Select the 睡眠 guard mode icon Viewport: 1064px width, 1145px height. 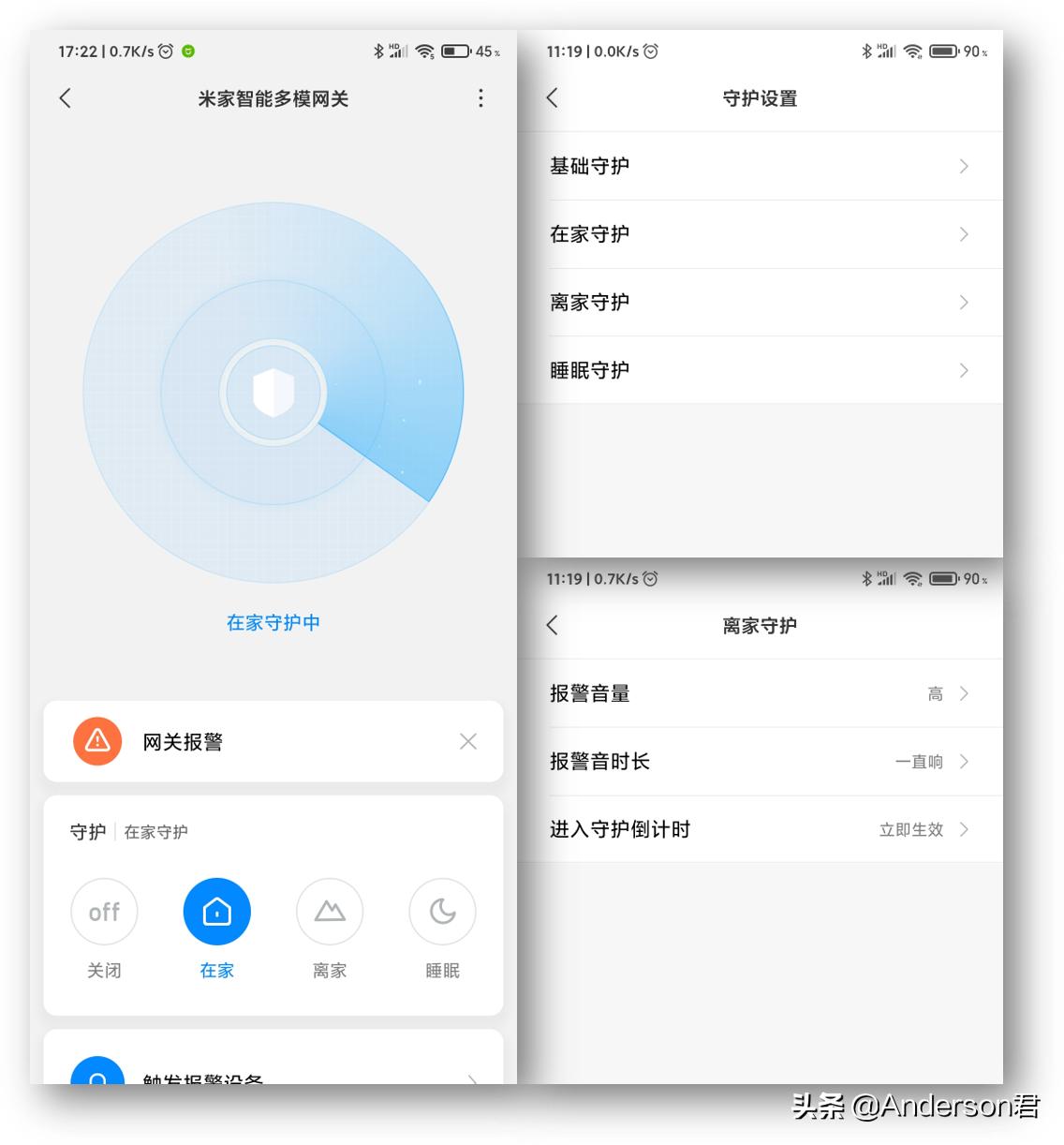(441, 911)
